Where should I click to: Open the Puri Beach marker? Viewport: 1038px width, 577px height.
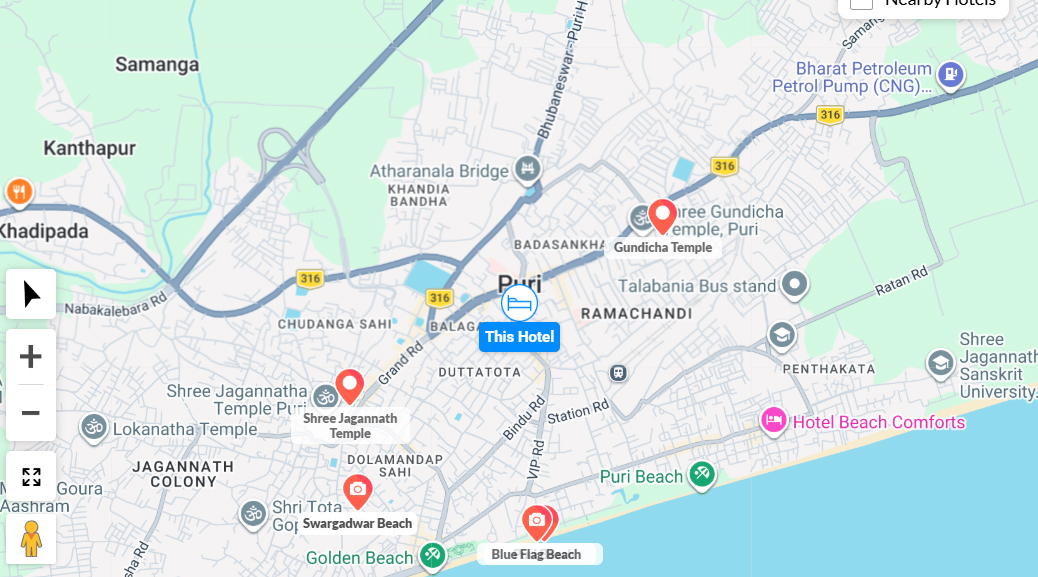click(702, 474)
